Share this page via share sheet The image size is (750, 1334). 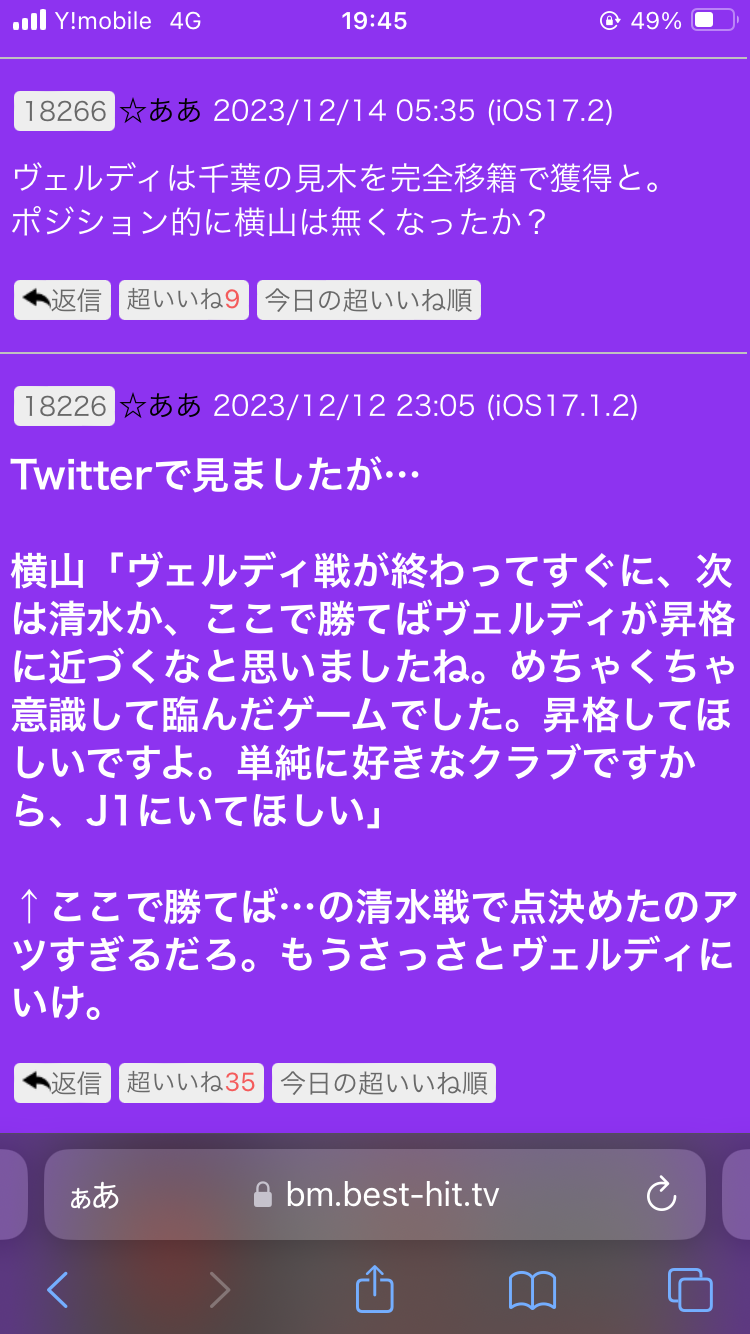pyautogui.click(x=375, y=1288)
